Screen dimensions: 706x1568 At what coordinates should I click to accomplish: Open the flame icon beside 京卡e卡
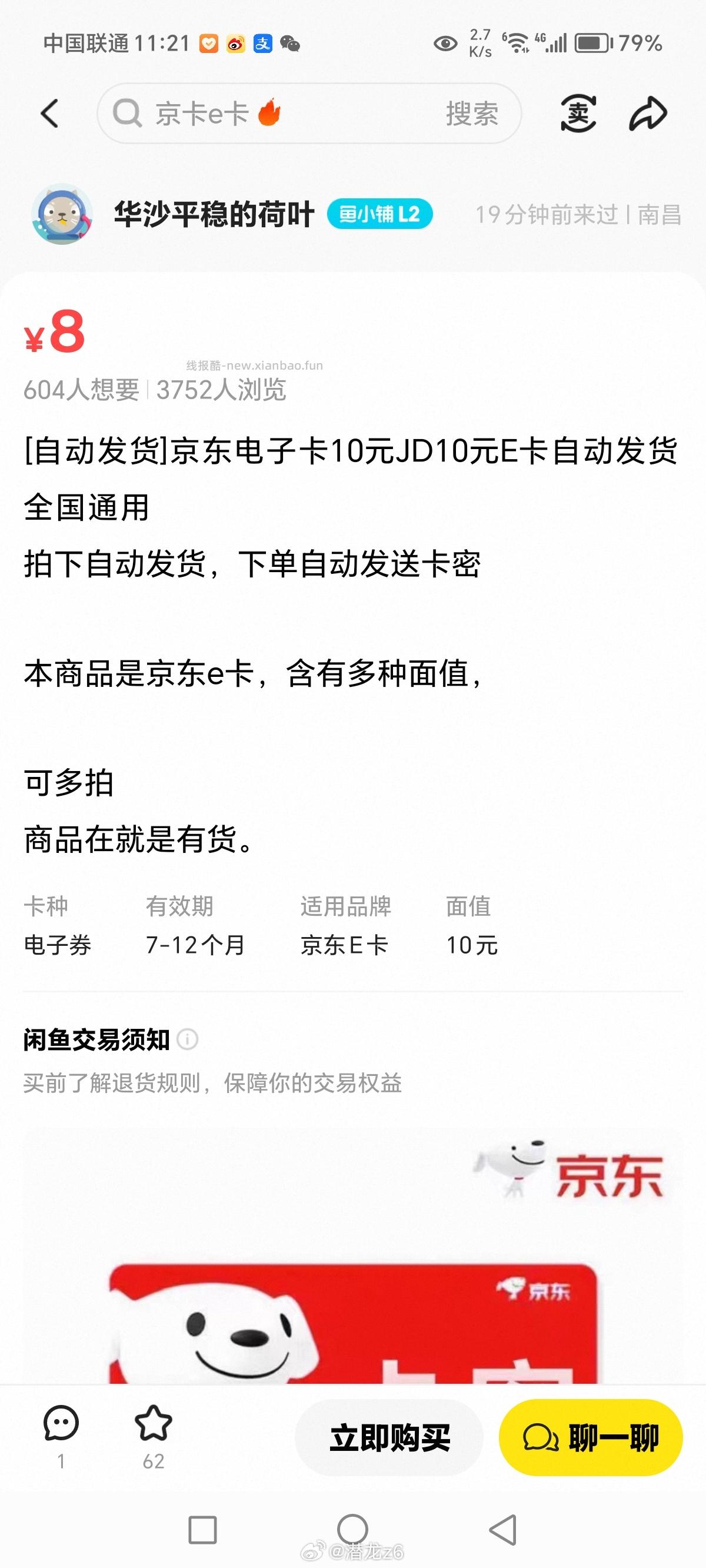(x=271, y=112)
